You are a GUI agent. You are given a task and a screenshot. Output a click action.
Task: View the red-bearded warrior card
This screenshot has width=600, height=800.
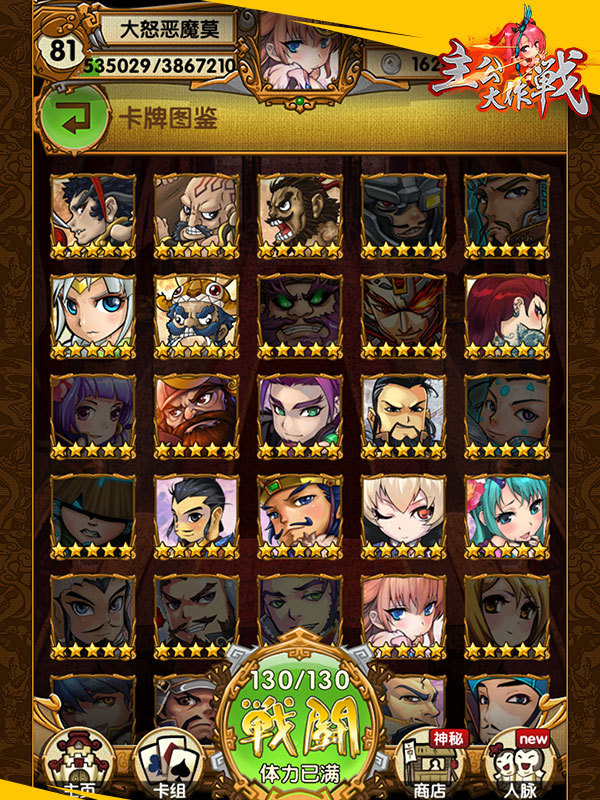click(195, 412)
